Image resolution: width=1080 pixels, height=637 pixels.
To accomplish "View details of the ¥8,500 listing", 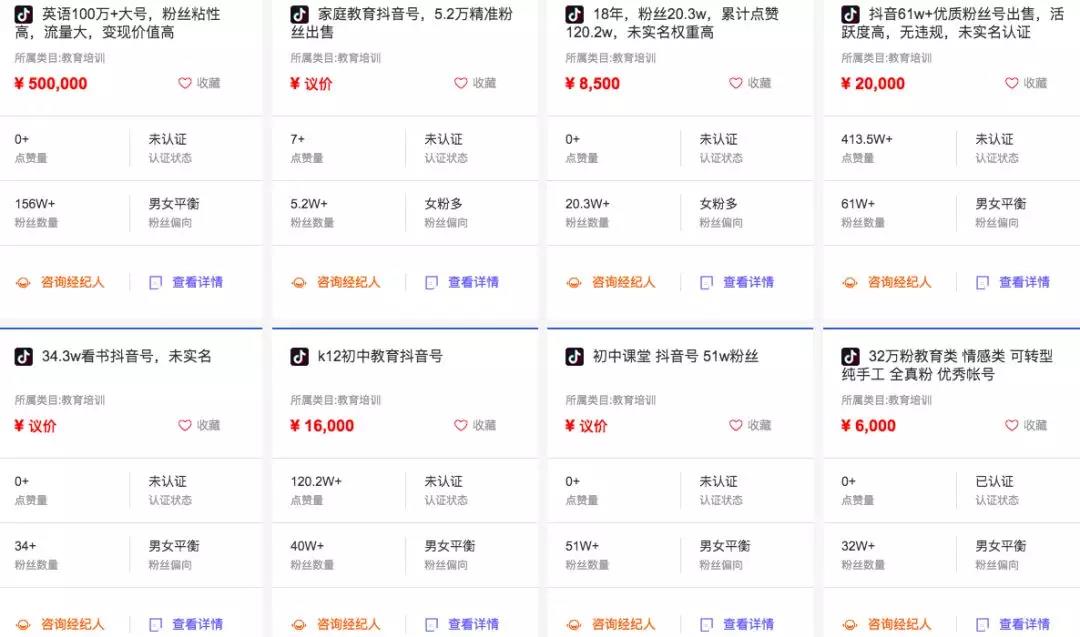I will pyautogui.click(x=737, y=282).
